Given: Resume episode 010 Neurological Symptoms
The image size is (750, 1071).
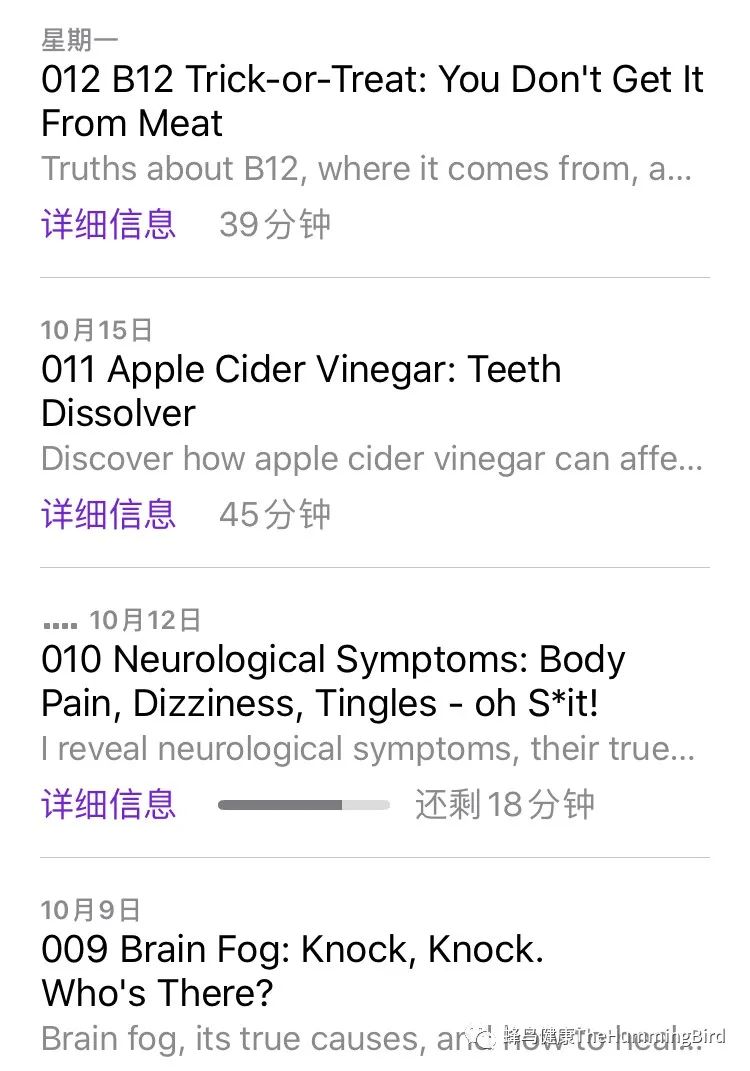Looking at the screenshot, I should (x=333, y=681).
